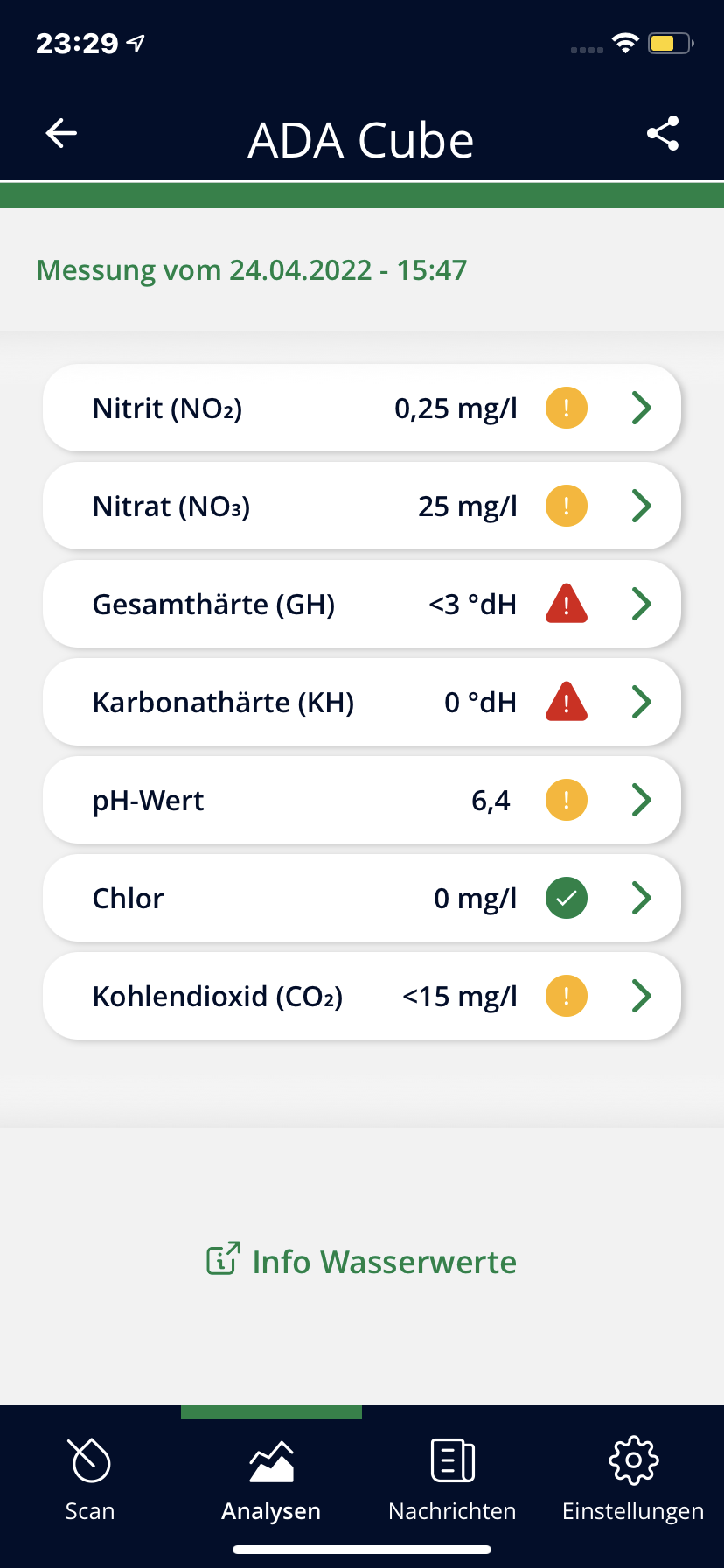Go back using the arrow icon
The image size is (724, 1568).
click(x=61, y=134)
